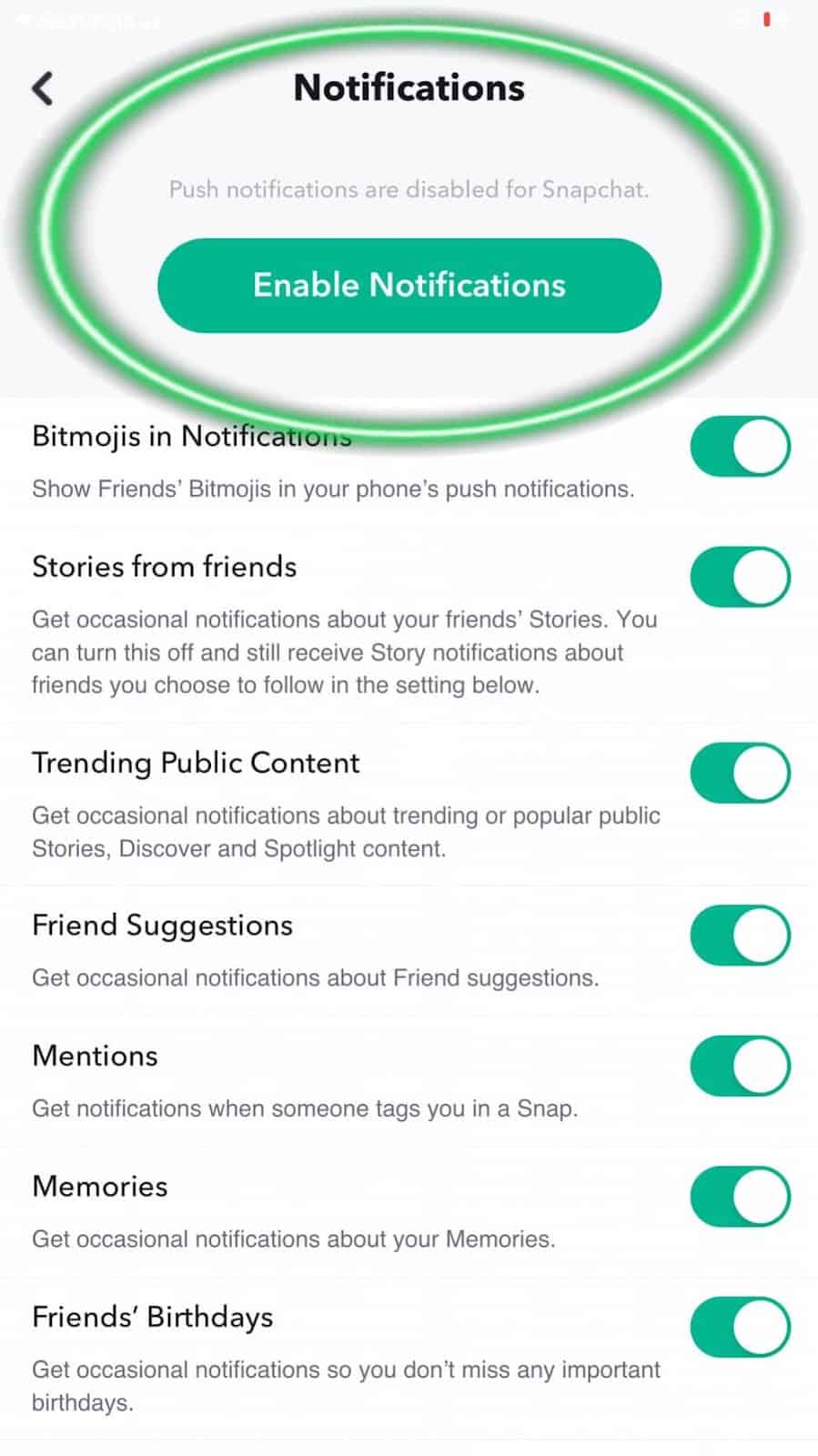
Task: Tap the Enable Notifications button
Action: (x=409, y=286)
